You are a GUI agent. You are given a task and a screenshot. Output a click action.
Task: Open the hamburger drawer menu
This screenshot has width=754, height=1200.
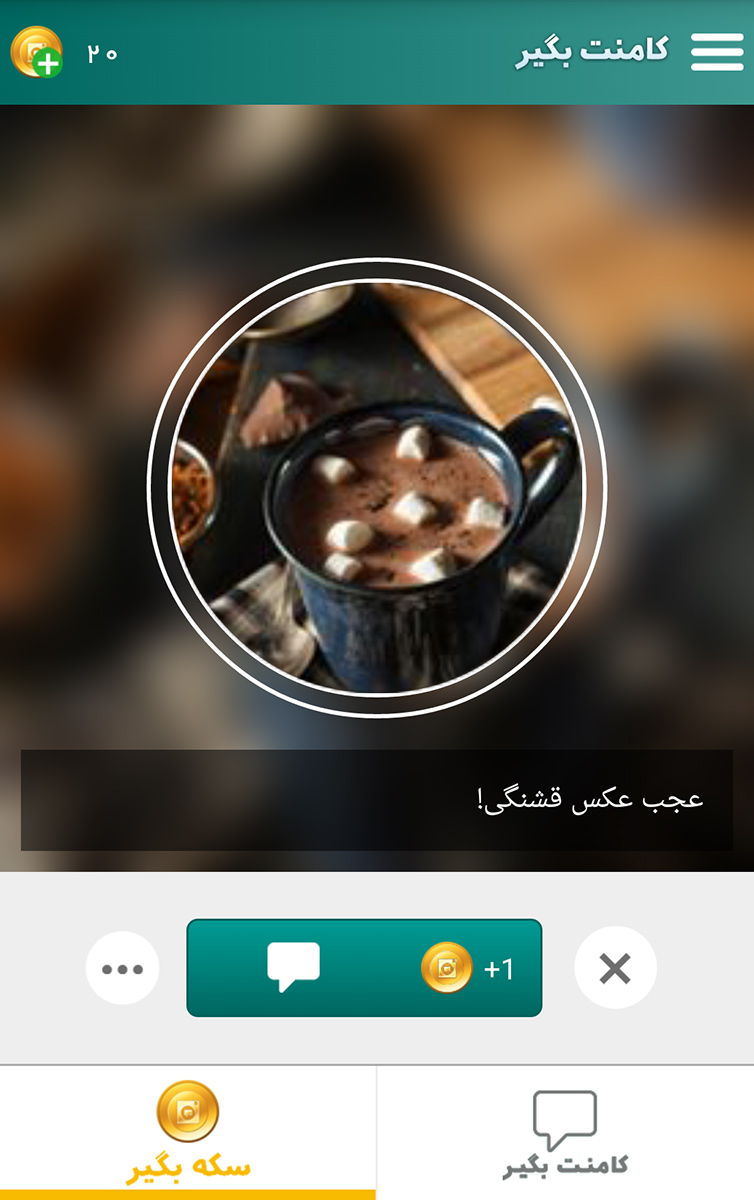[x=717, y=52]
